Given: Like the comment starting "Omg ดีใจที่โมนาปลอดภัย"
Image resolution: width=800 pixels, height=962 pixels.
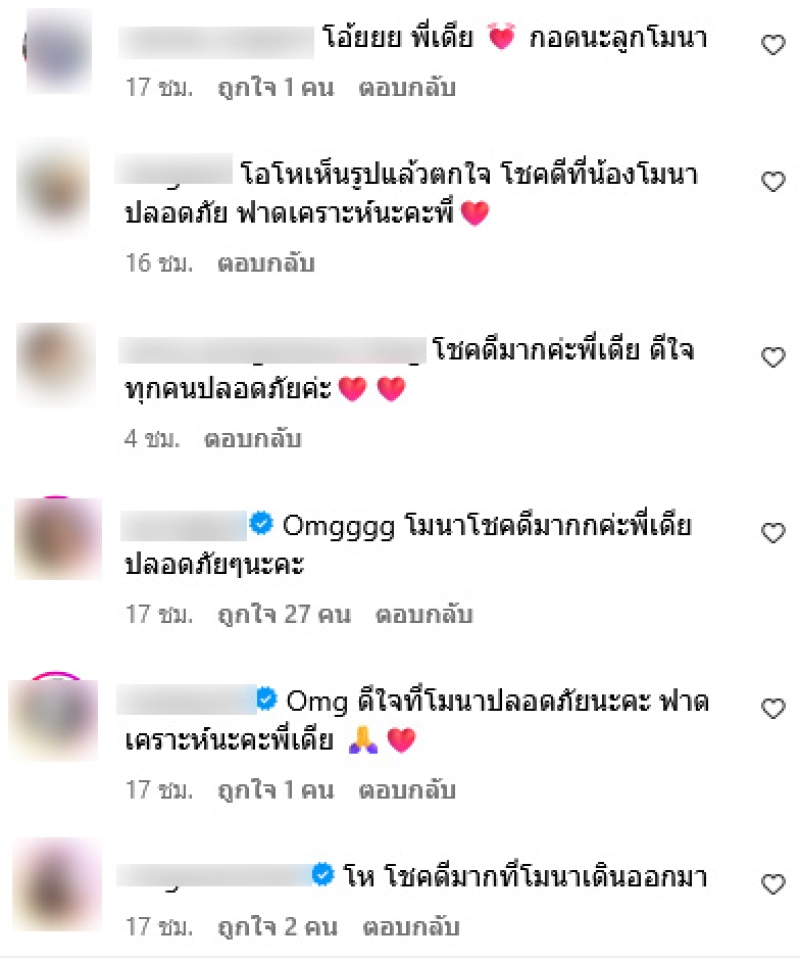Looking at the screenshot, I should tap(773, 709).
